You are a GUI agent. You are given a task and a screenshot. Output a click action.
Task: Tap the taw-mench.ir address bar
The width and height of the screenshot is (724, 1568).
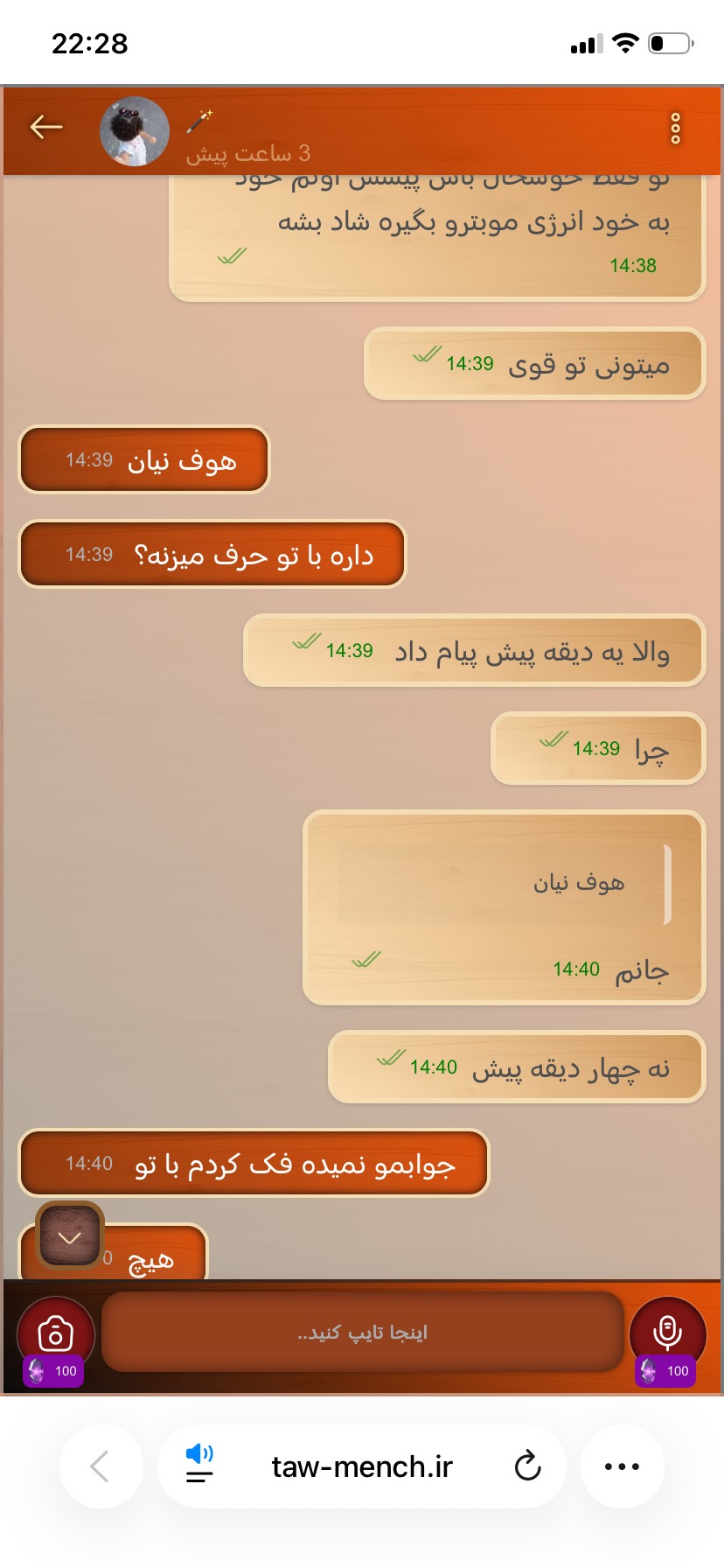(x=362, y=1466)
